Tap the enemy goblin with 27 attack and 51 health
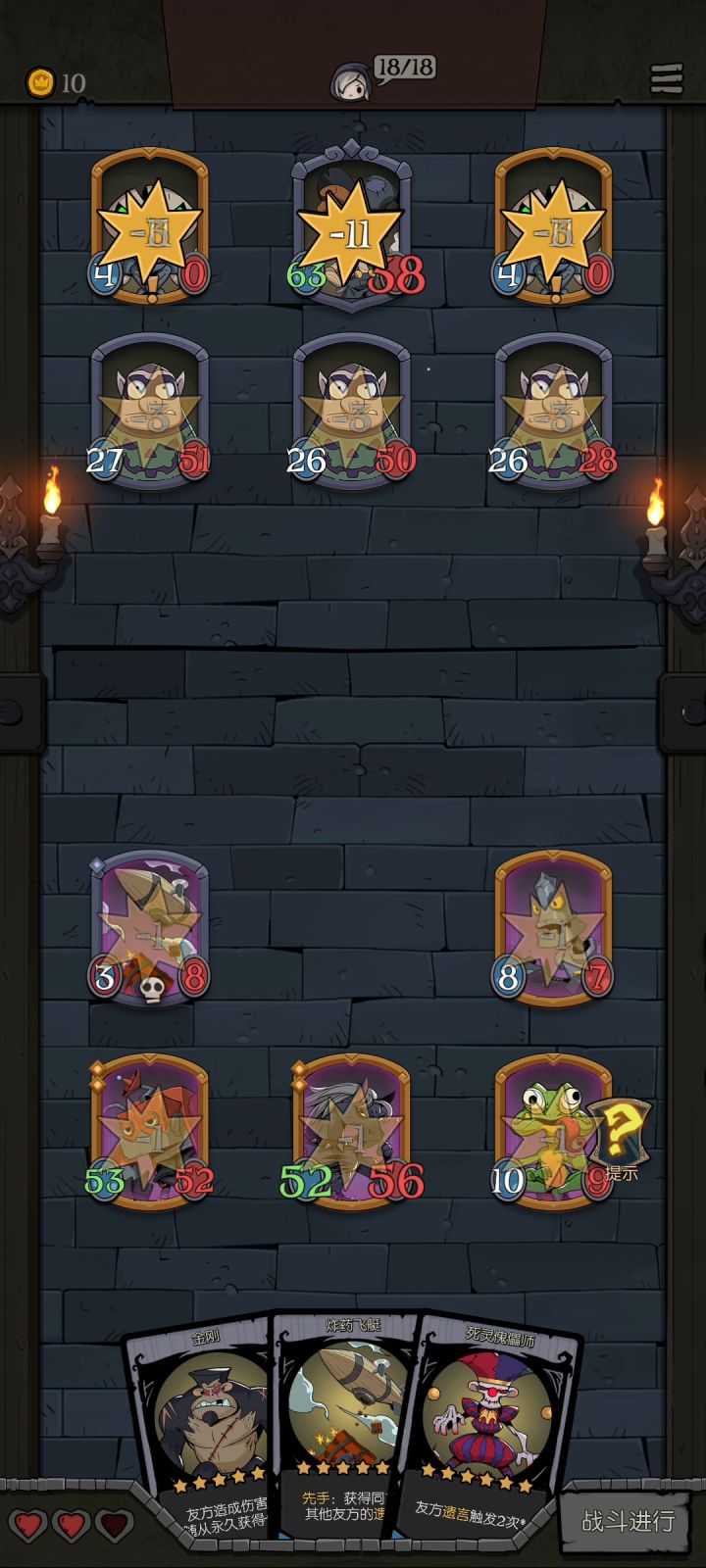 pos(150,410)
